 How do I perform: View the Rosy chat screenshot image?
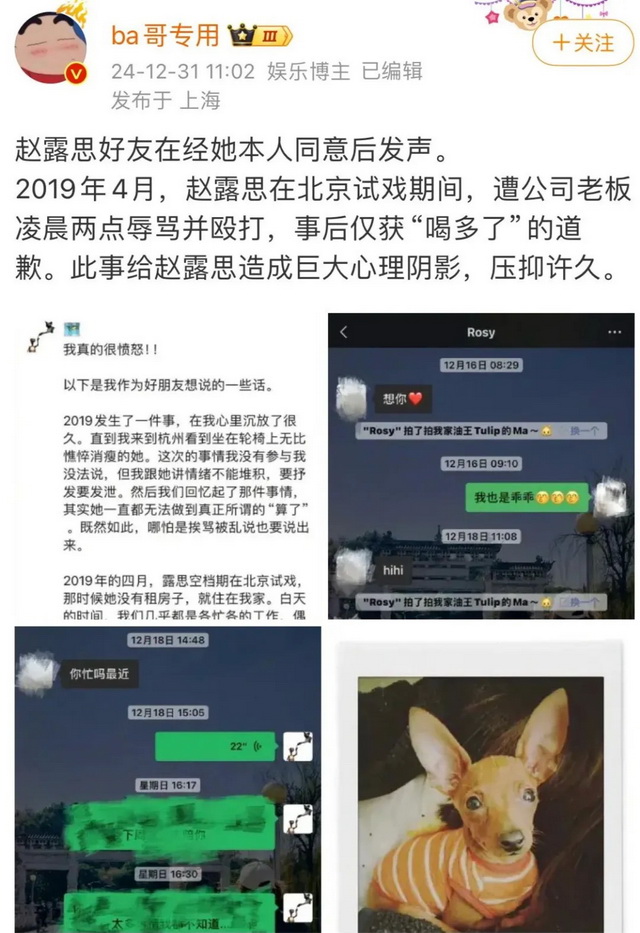click(x=481, y=465)
